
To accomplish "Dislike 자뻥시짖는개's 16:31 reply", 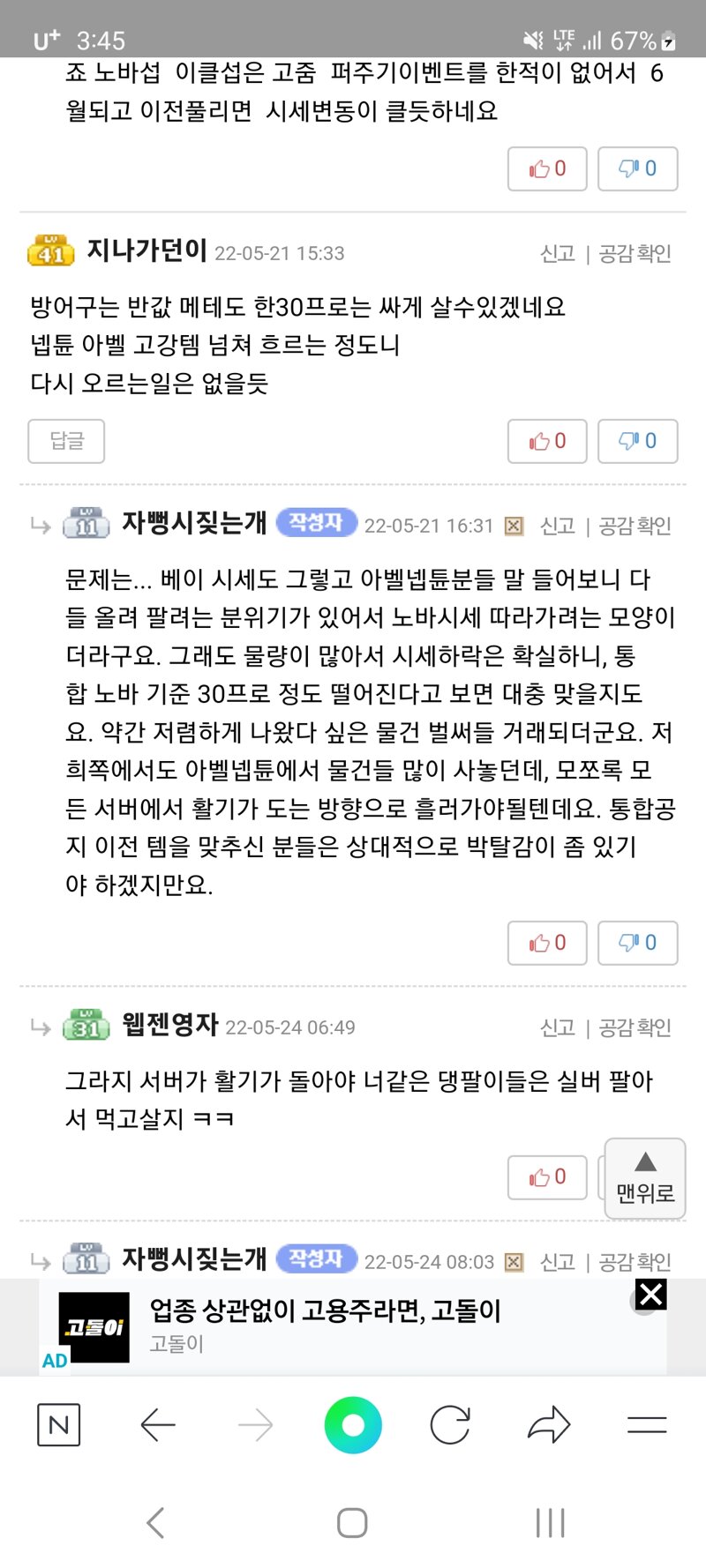I will (637, 943).
